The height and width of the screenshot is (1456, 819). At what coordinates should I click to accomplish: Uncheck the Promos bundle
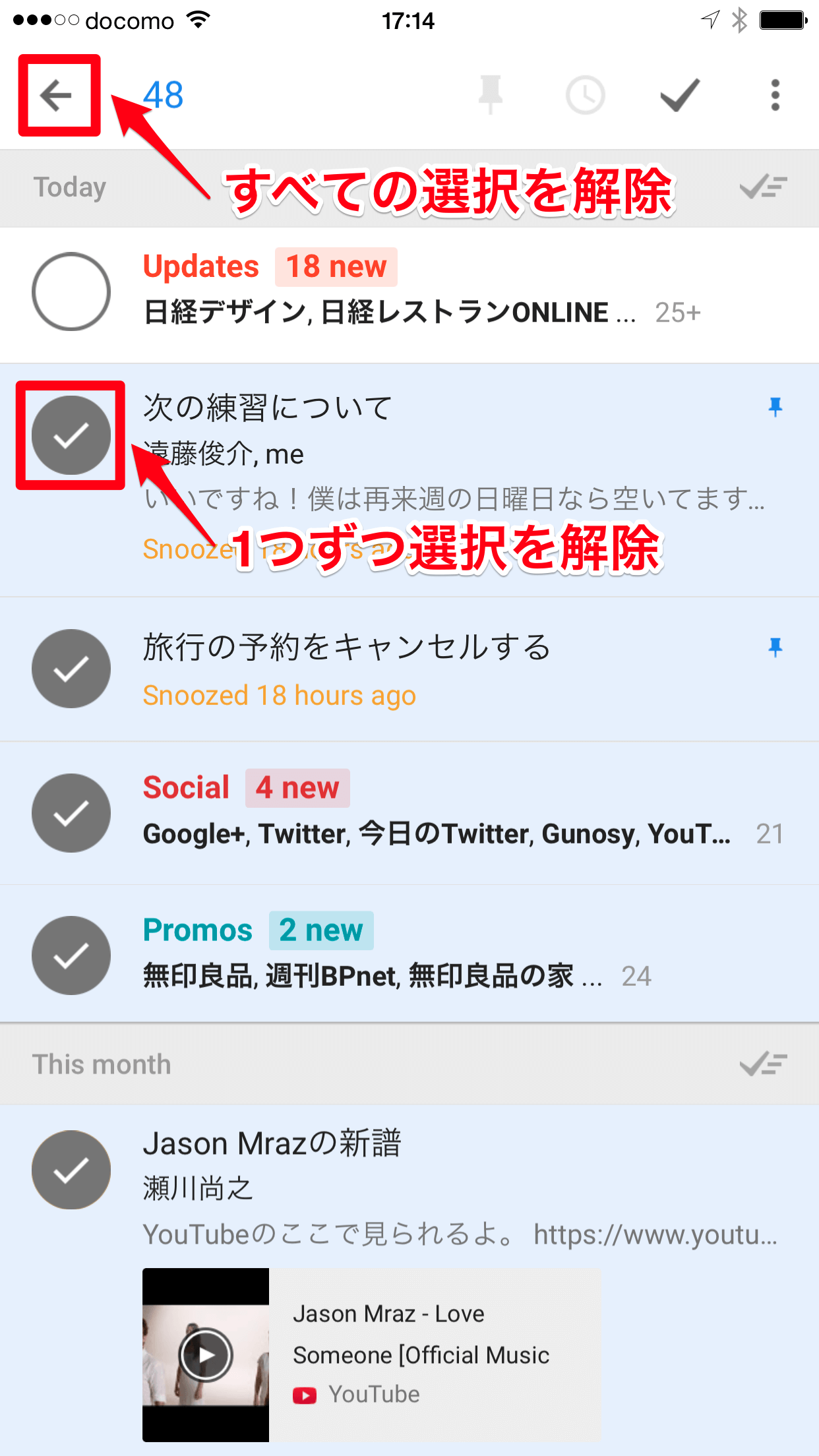tap(71, 955)
